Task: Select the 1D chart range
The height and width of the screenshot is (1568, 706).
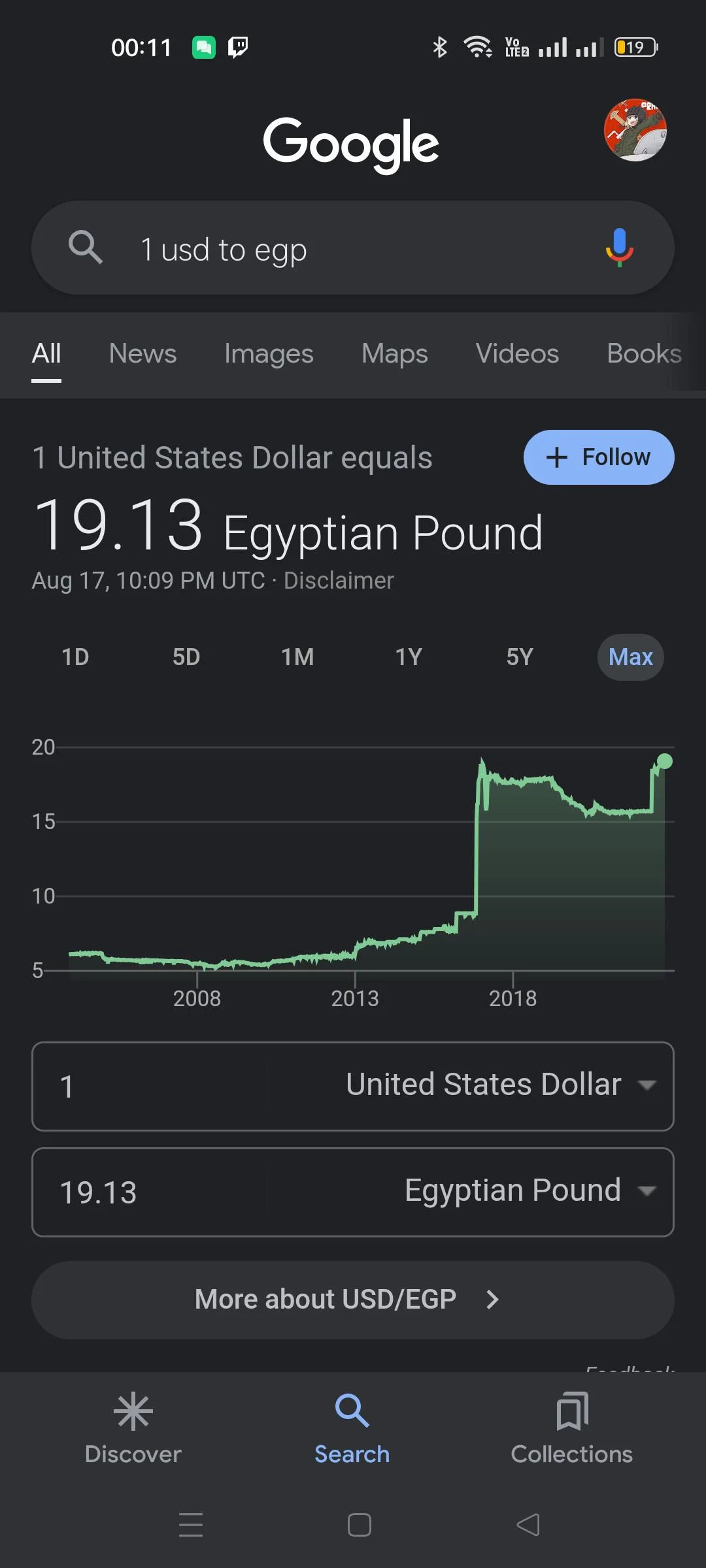Action: 75,657
